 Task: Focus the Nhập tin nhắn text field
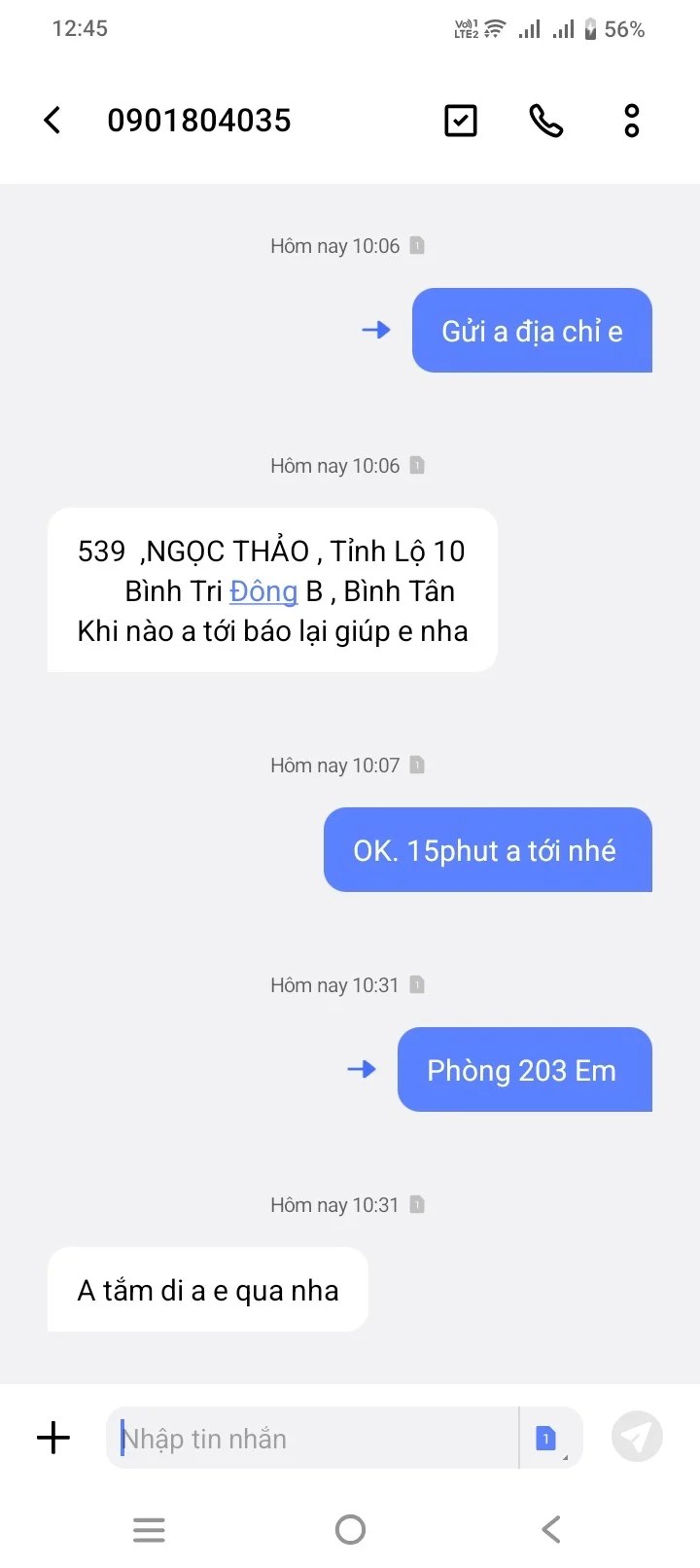(x=311, y=1438)
